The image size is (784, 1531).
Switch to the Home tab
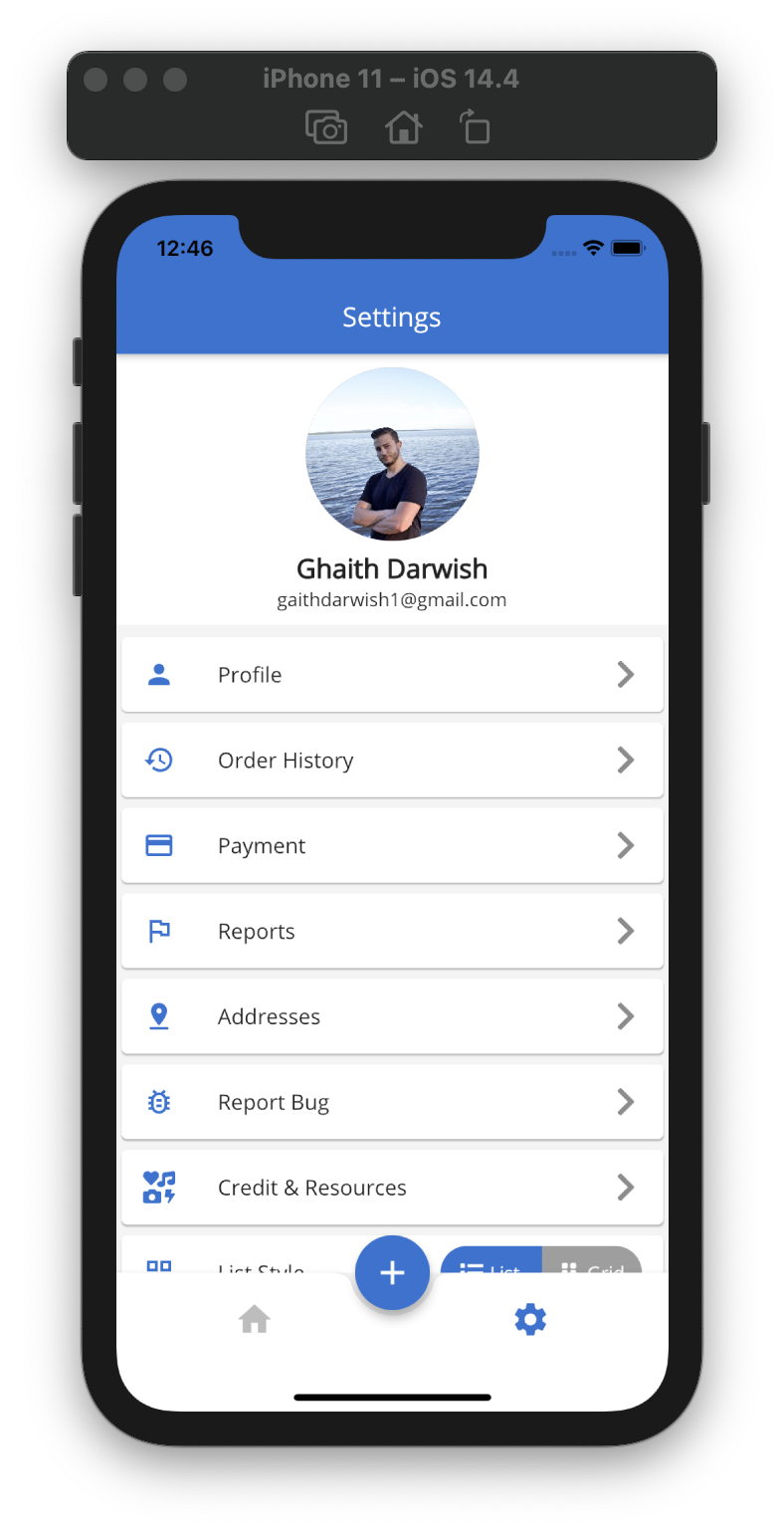click(x=255, y=1320)
